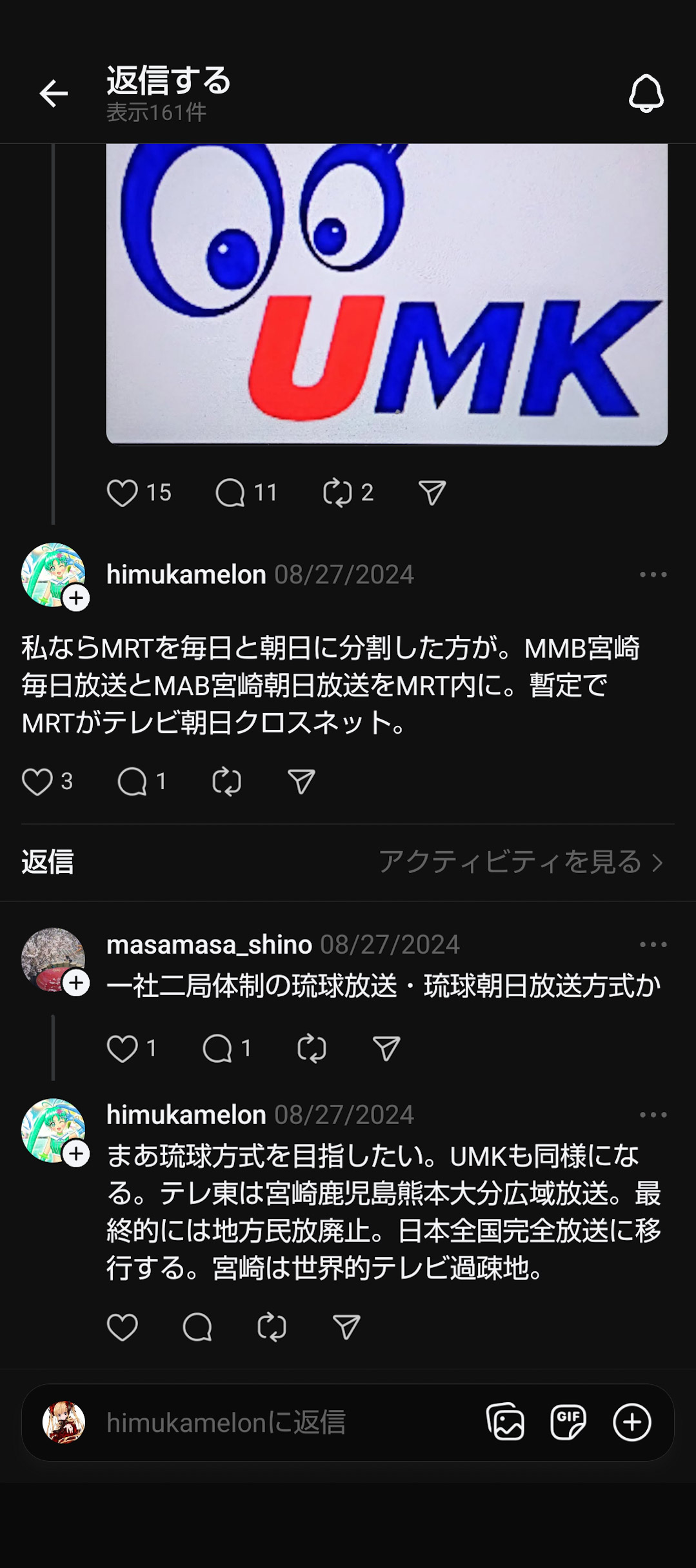The width and height of the screenshot is (696, 1568).
Task: Comment on himukamelon's reply about 琉球方式
Action: click(197, 1327)
